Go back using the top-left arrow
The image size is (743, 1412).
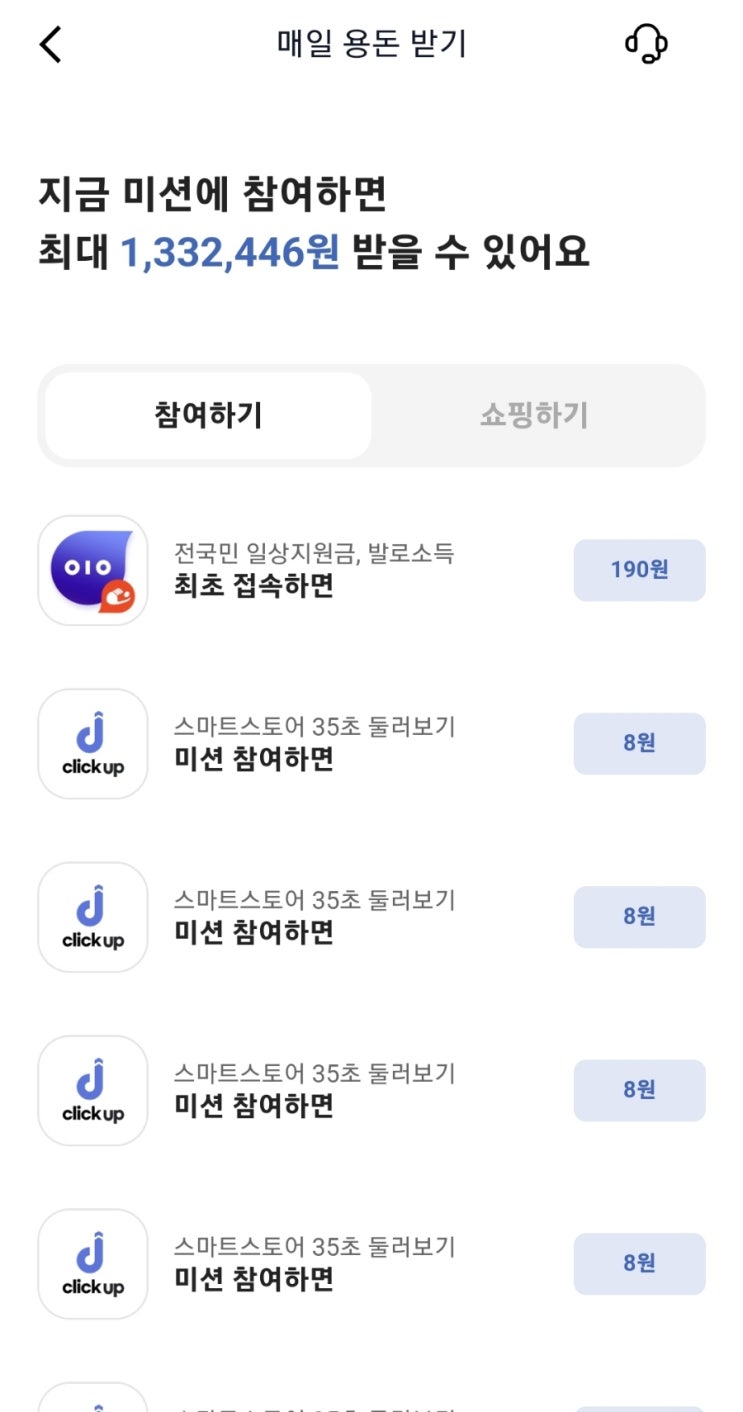tap(51, 45)
